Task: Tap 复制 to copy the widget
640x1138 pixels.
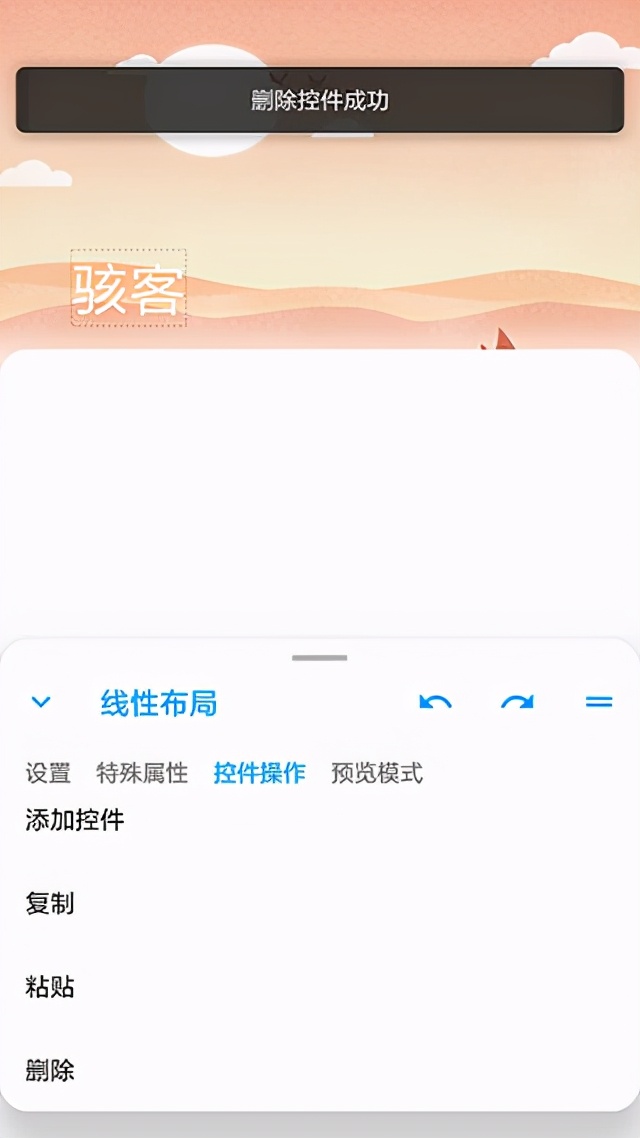Action: pyautogui.click(x=50, y=904)
